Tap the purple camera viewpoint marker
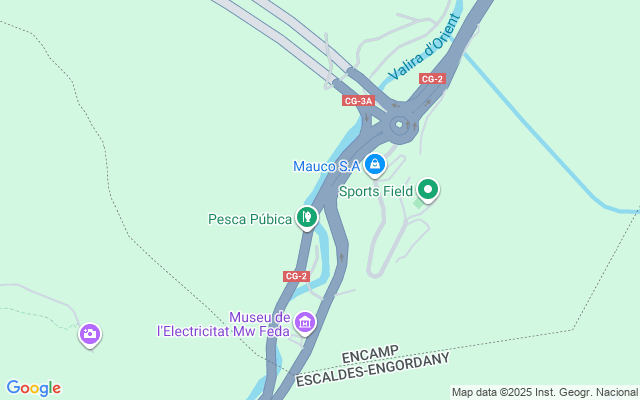The height and width of the screenshot is (400, 640). (90, 334)
